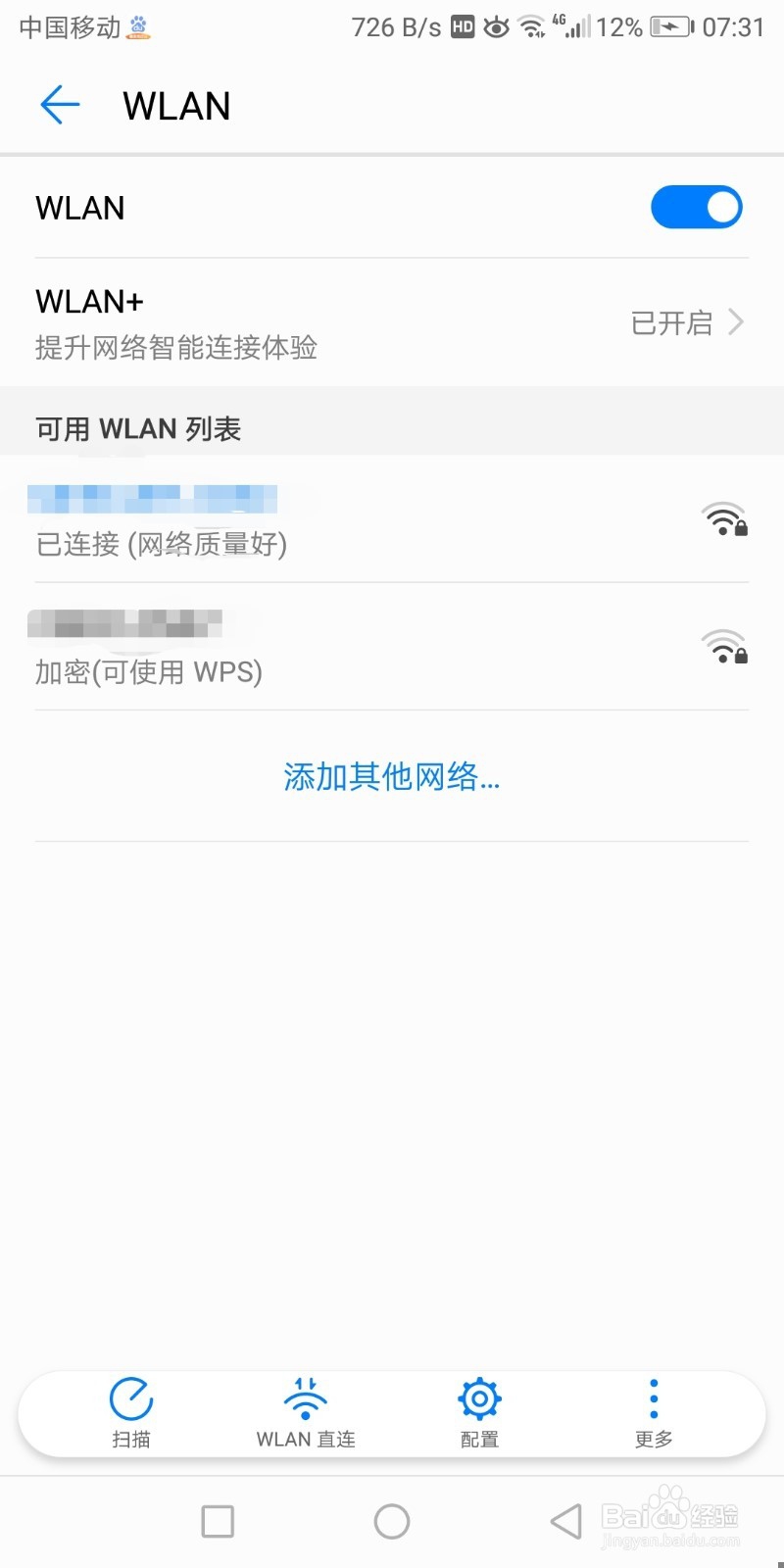
Task: Tap the Wi-Fi status icon in status bar
Action: pyautogui.click(x=532, y=26)
